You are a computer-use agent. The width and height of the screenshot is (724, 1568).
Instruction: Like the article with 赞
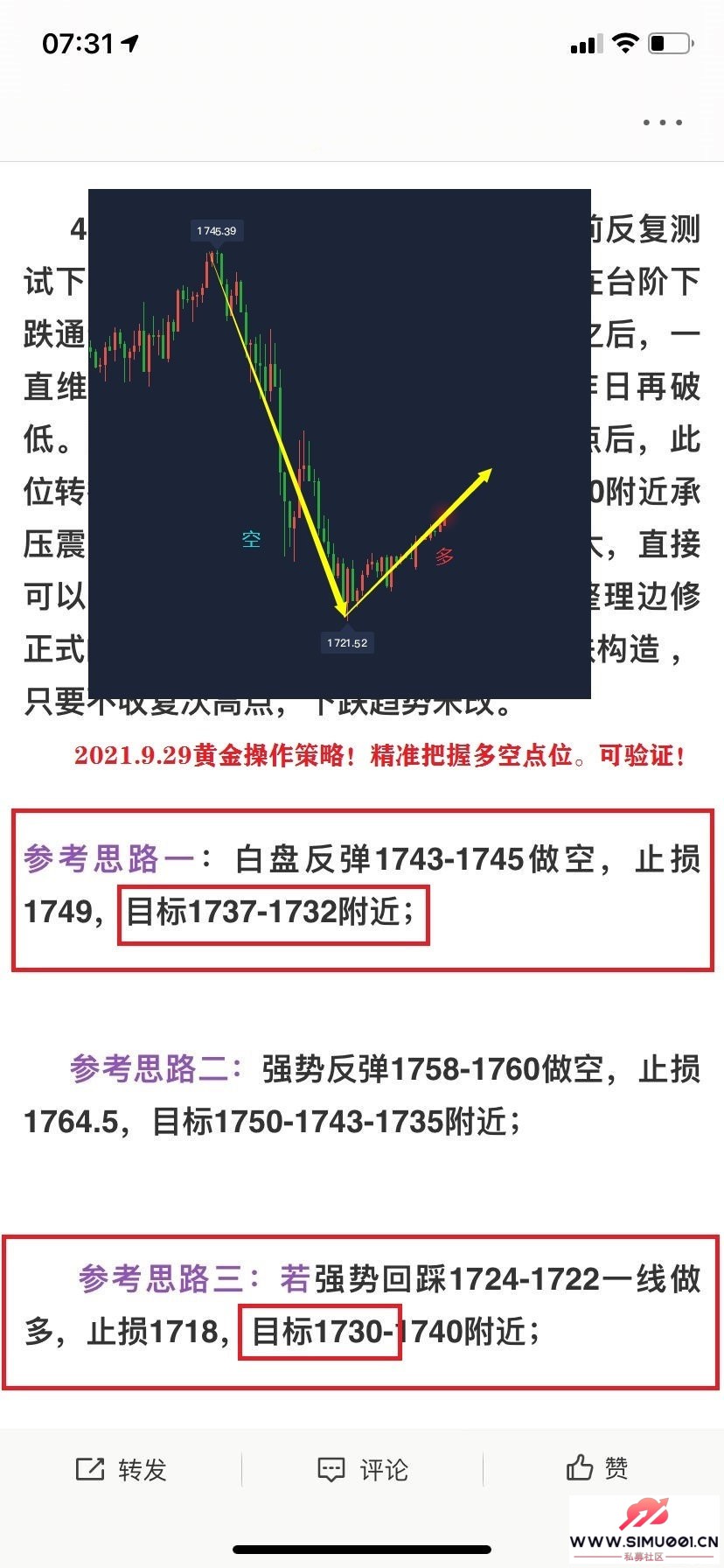597,1467
